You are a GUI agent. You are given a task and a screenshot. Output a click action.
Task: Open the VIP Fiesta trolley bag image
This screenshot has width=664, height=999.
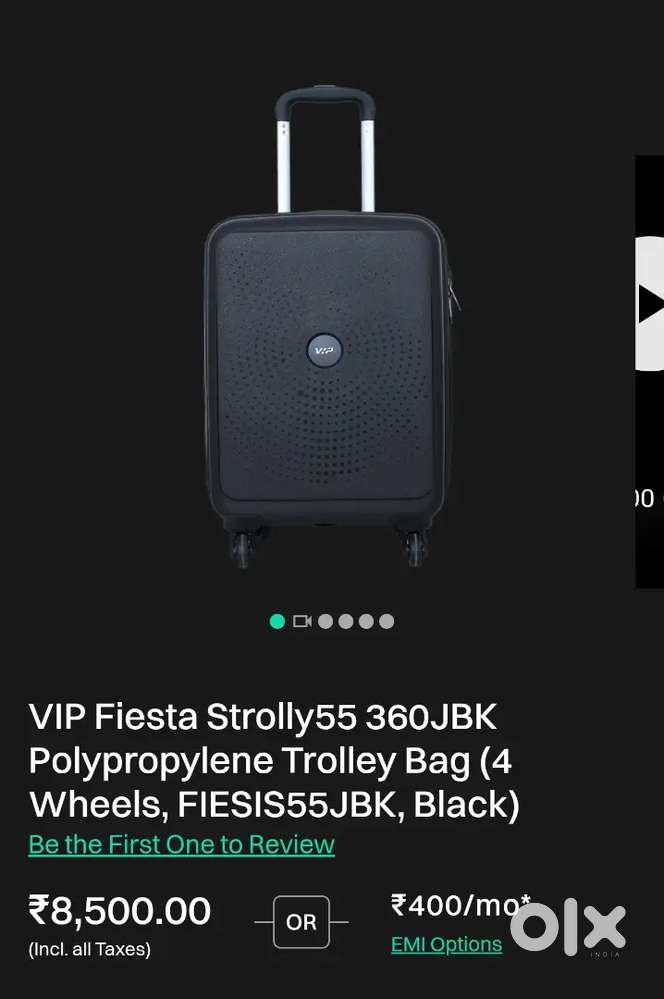pos(331,326)
